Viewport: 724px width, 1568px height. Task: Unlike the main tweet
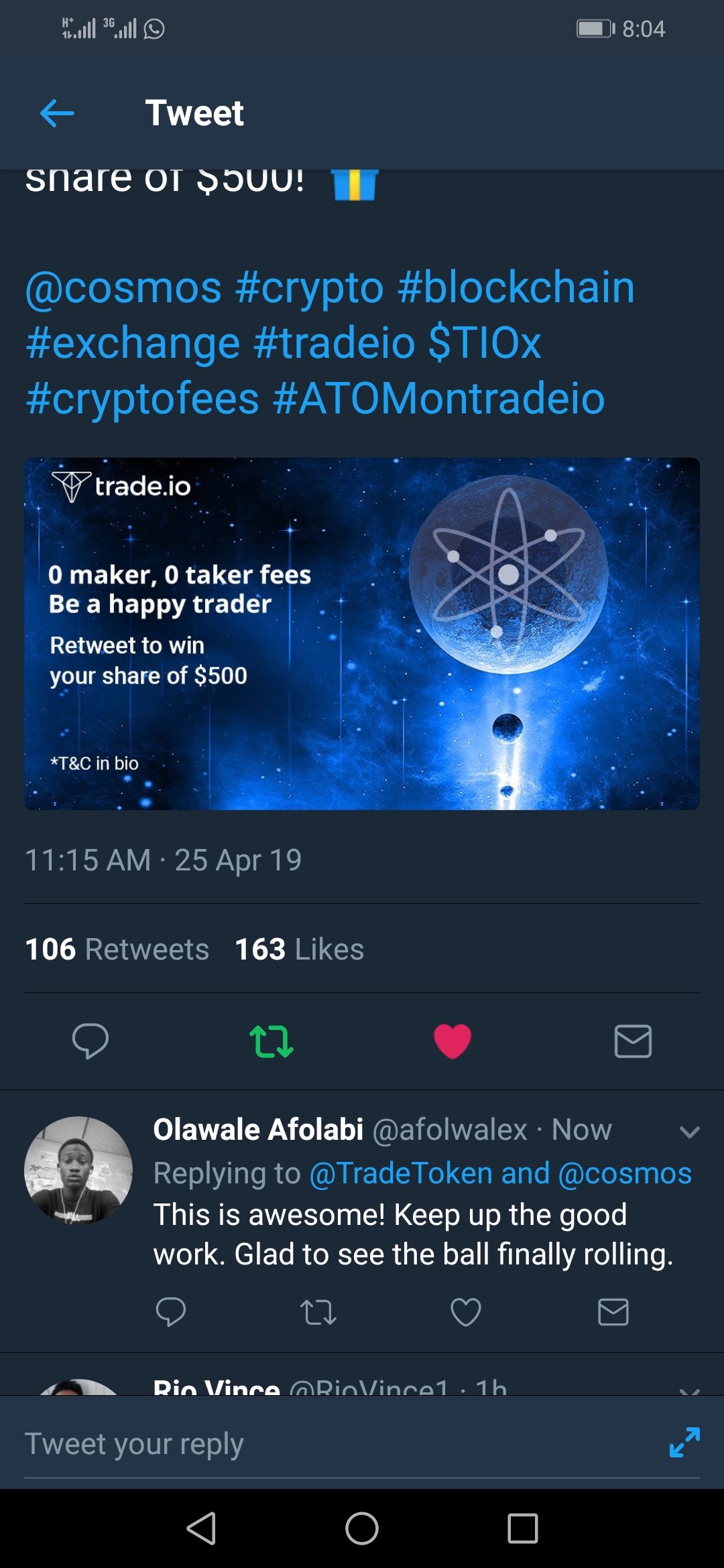[452, 1041]
